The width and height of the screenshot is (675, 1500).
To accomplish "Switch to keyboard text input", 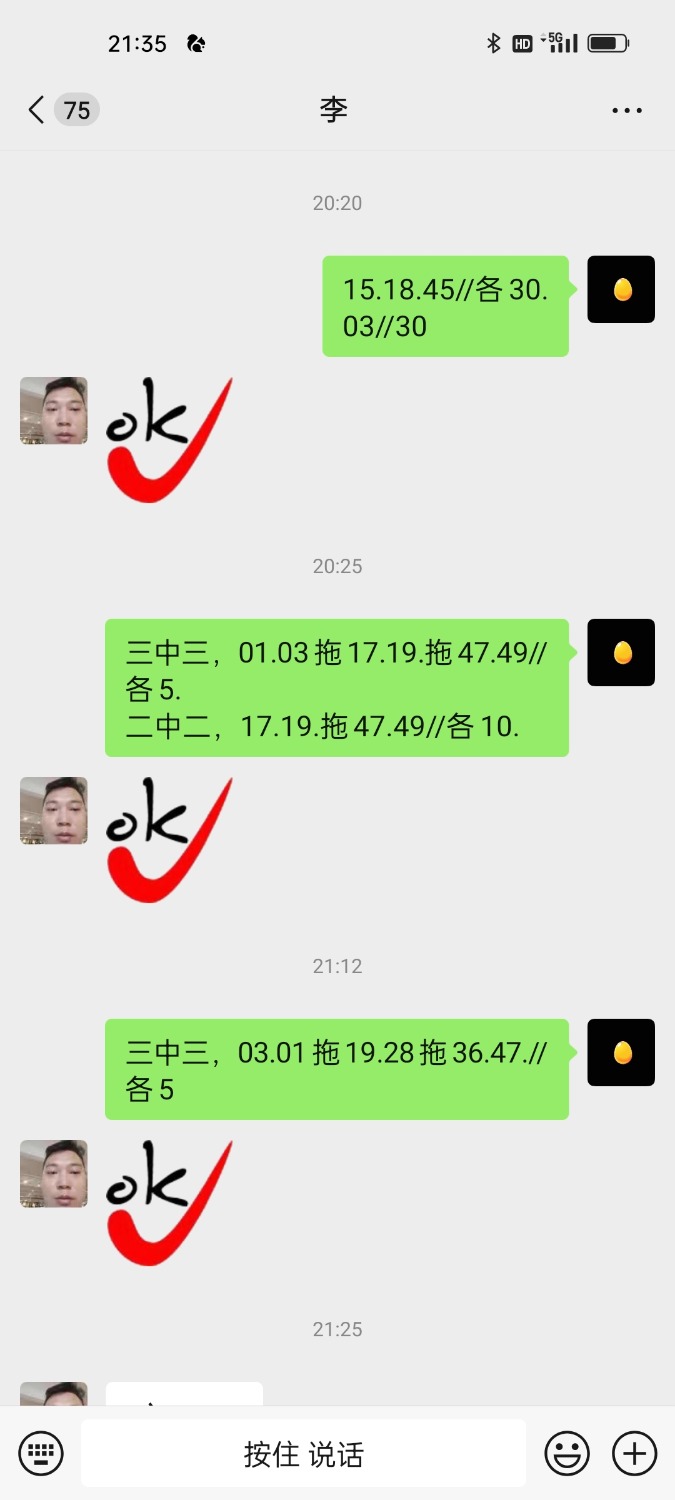I will (x=41, y=1453).
